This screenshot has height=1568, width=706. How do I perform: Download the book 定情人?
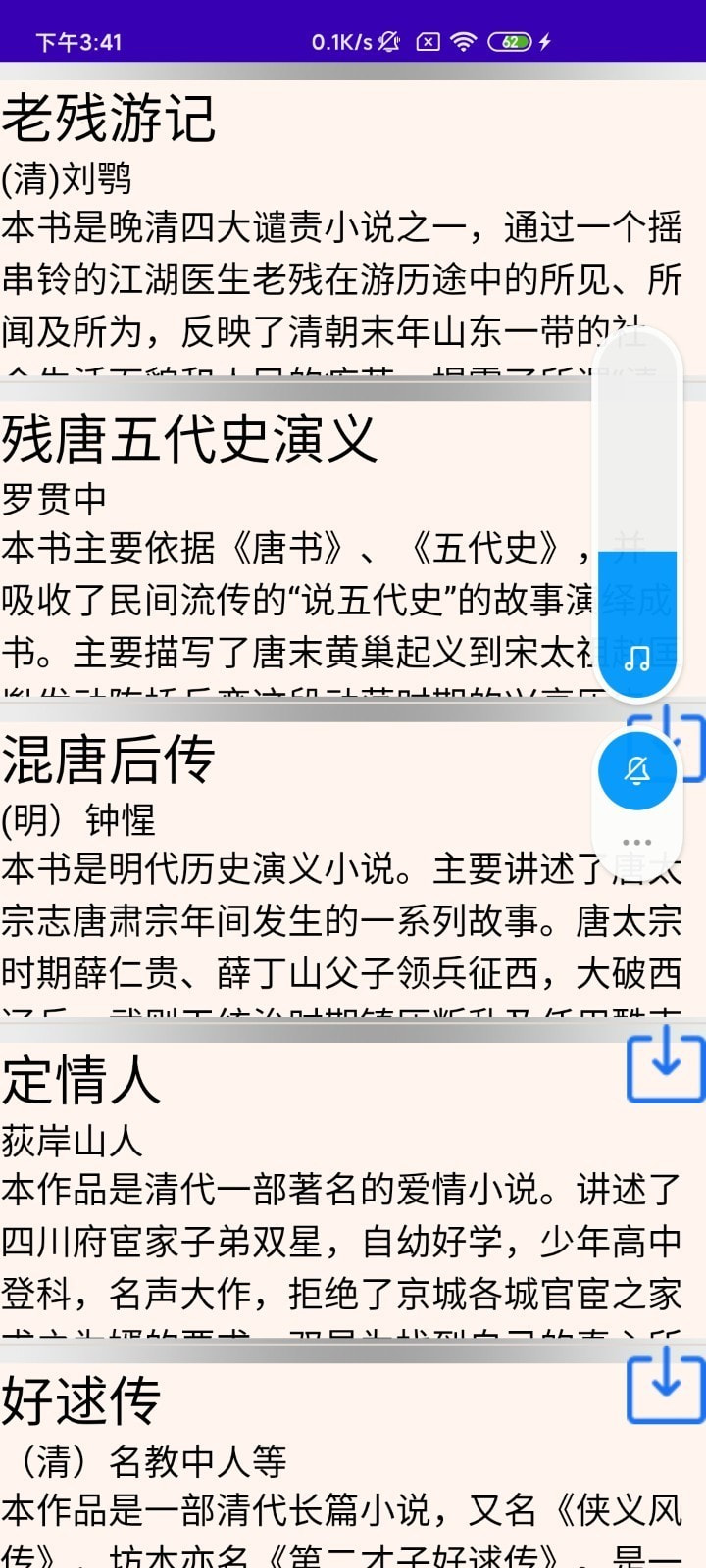click(x=666, y=1063)
